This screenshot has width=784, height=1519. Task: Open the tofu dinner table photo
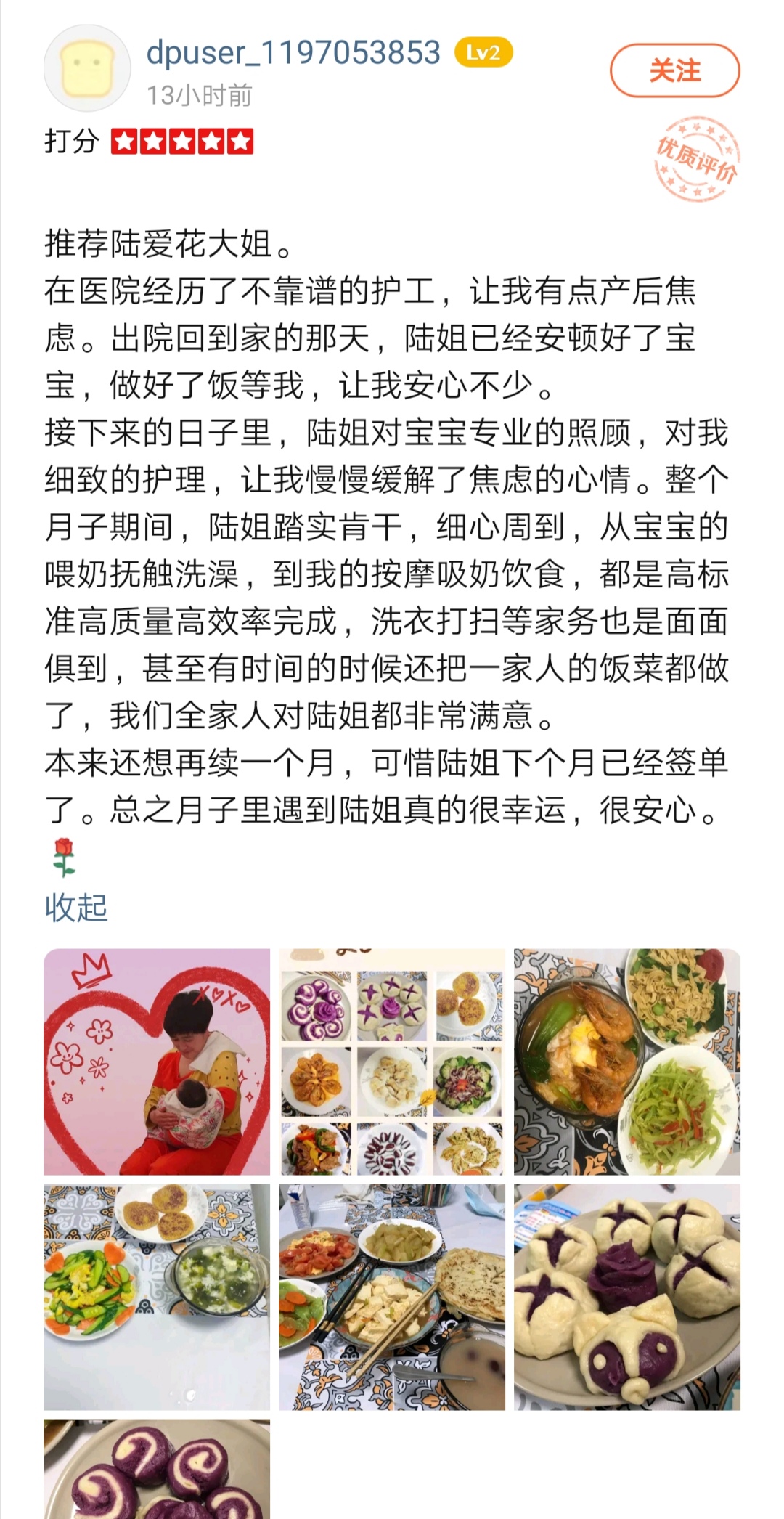392,1297
